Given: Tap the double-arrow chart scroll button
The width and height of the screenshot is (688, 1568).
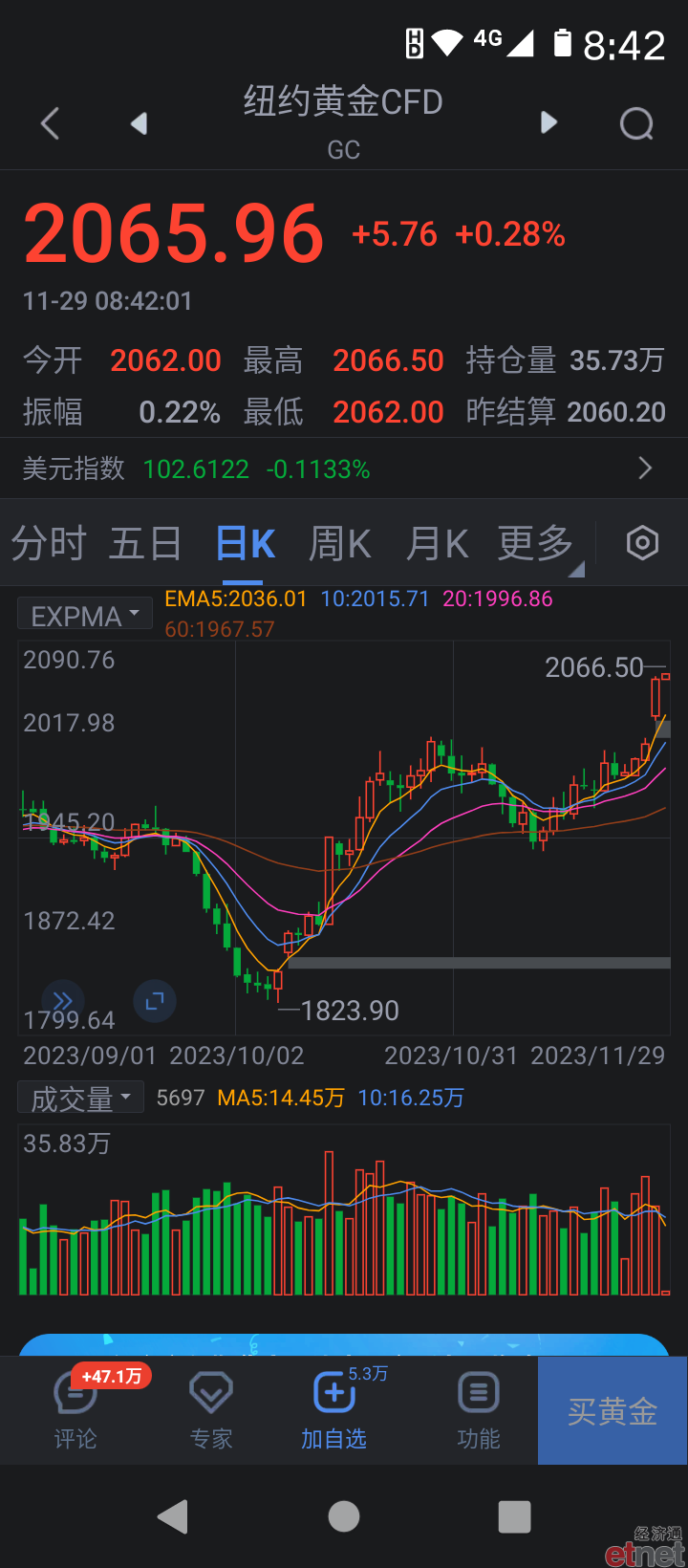Looking at the screenshot, I should pyautogui.click(x=63, y=1001).
